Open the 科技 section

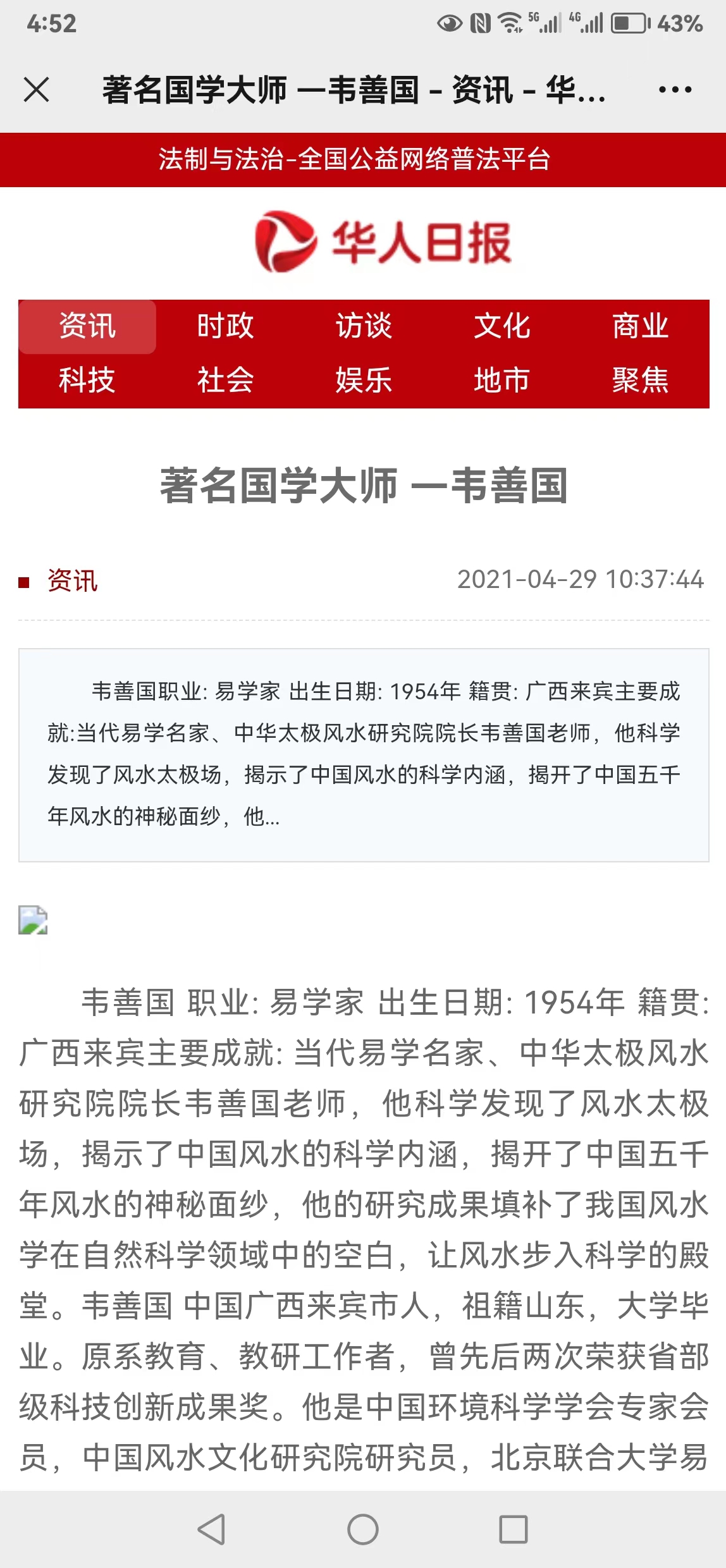pos(87,380)
